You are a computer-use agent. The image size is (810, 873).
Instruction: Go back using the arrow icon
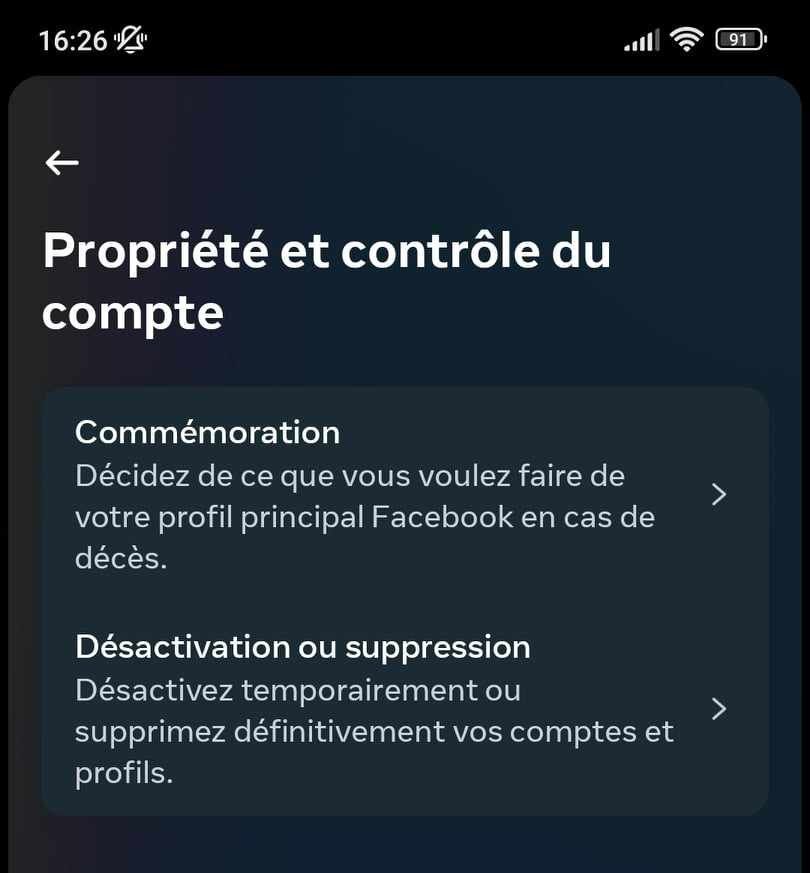(x=62, y=163)
